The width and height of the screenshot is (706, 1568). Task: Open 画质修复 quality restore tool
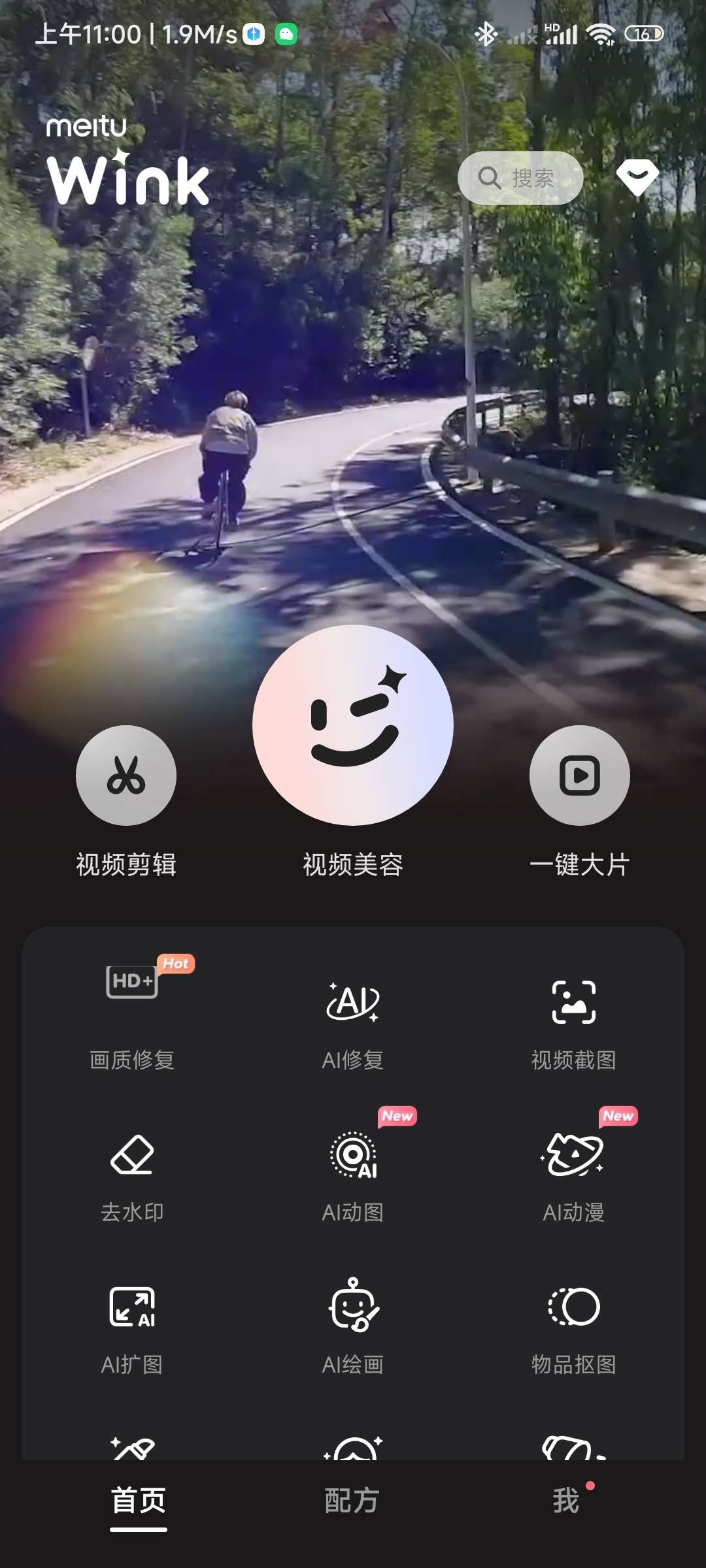click(132, 1013)
